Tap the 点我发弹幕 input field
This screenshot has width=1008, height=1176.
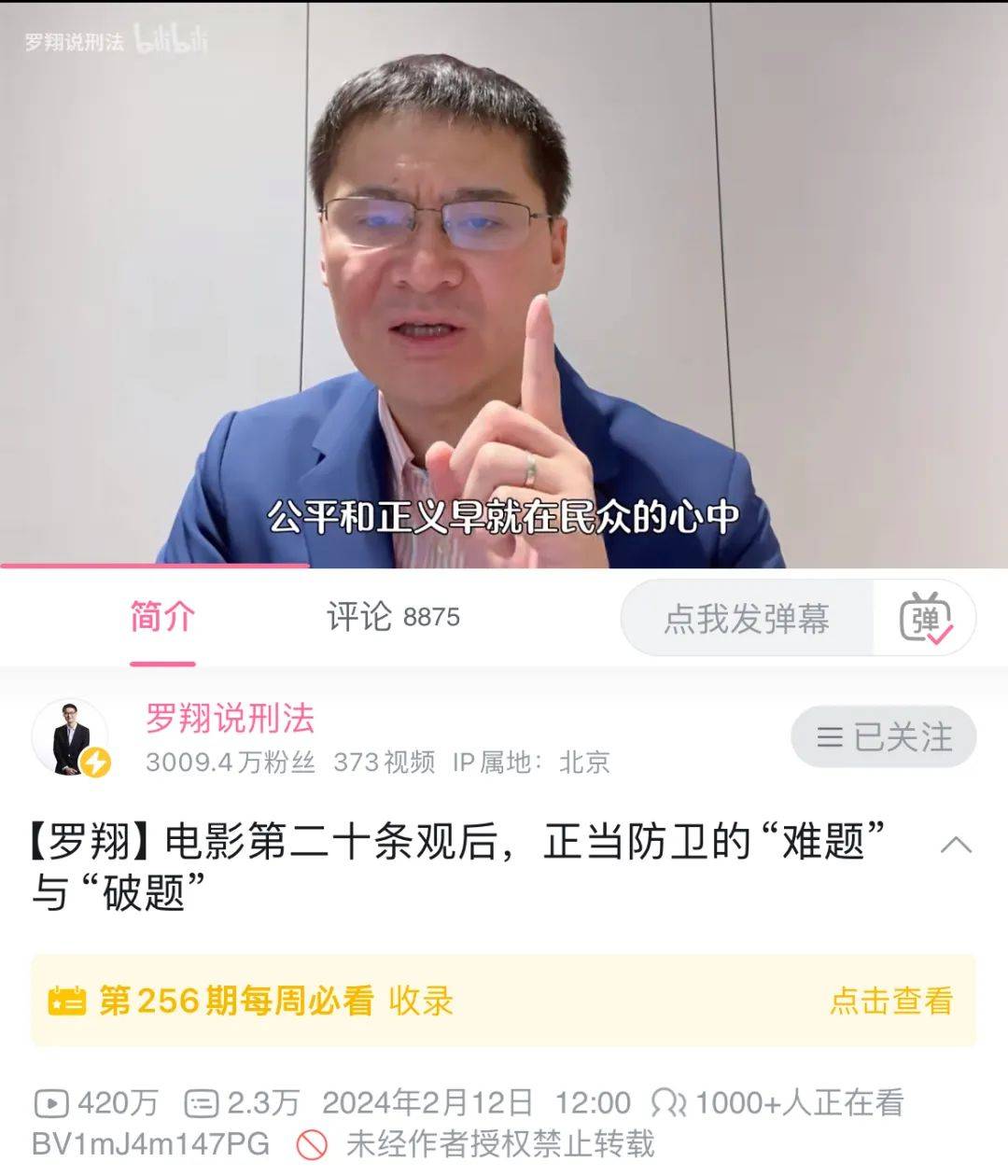(747, 619)
